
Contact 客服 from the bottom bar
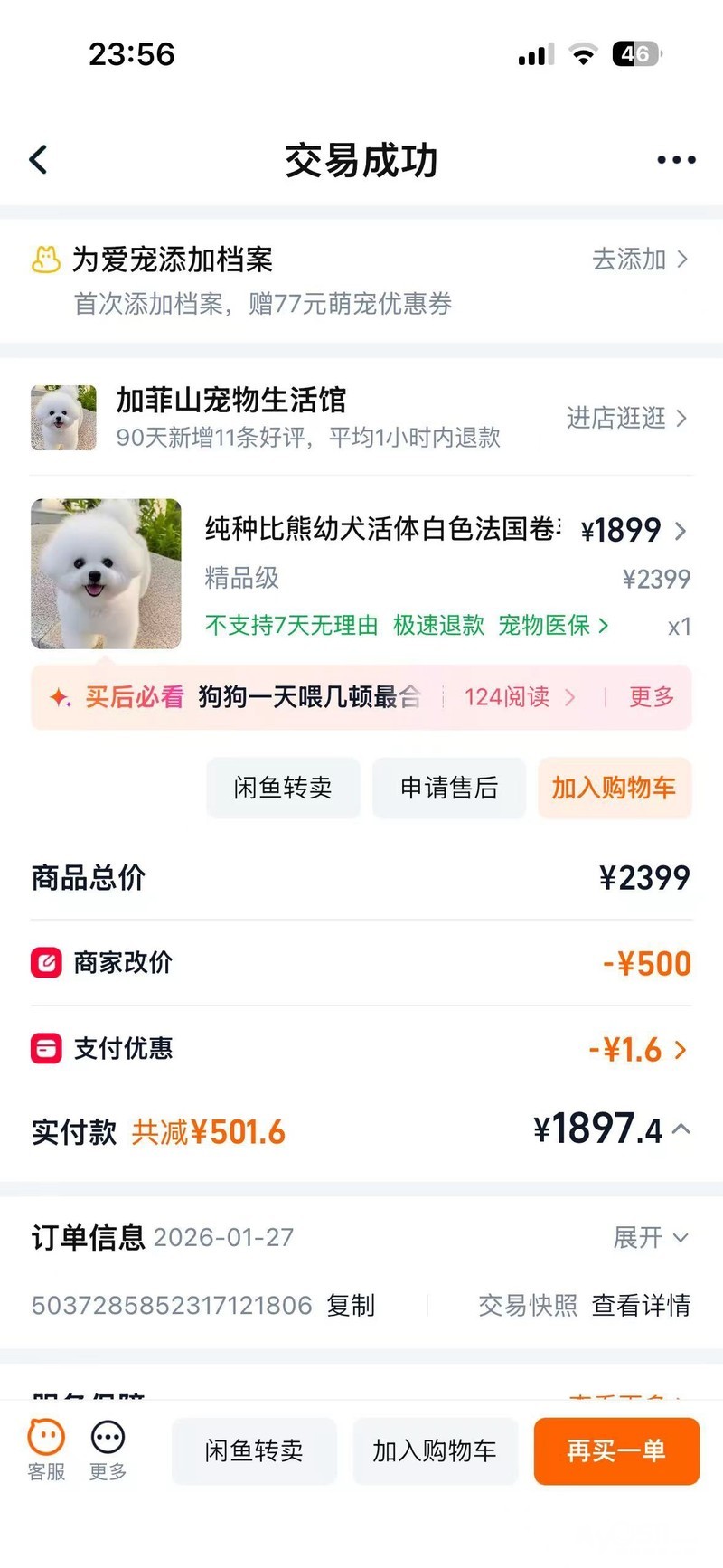point(46,1450)
